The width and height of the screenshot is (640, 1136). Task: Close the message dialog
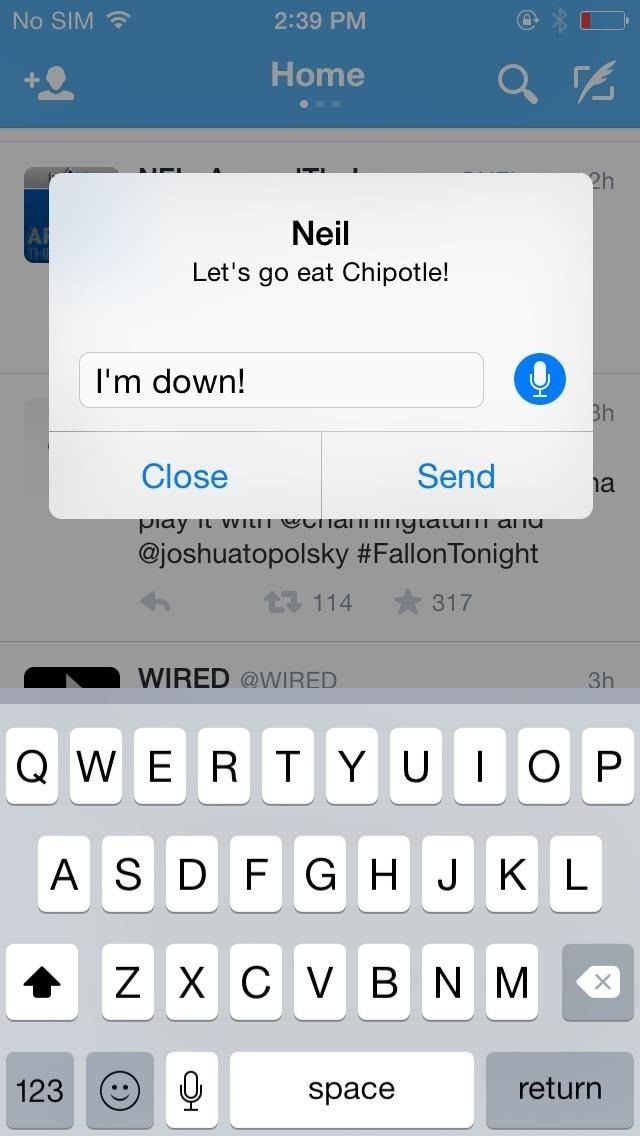tap(185, 476)
